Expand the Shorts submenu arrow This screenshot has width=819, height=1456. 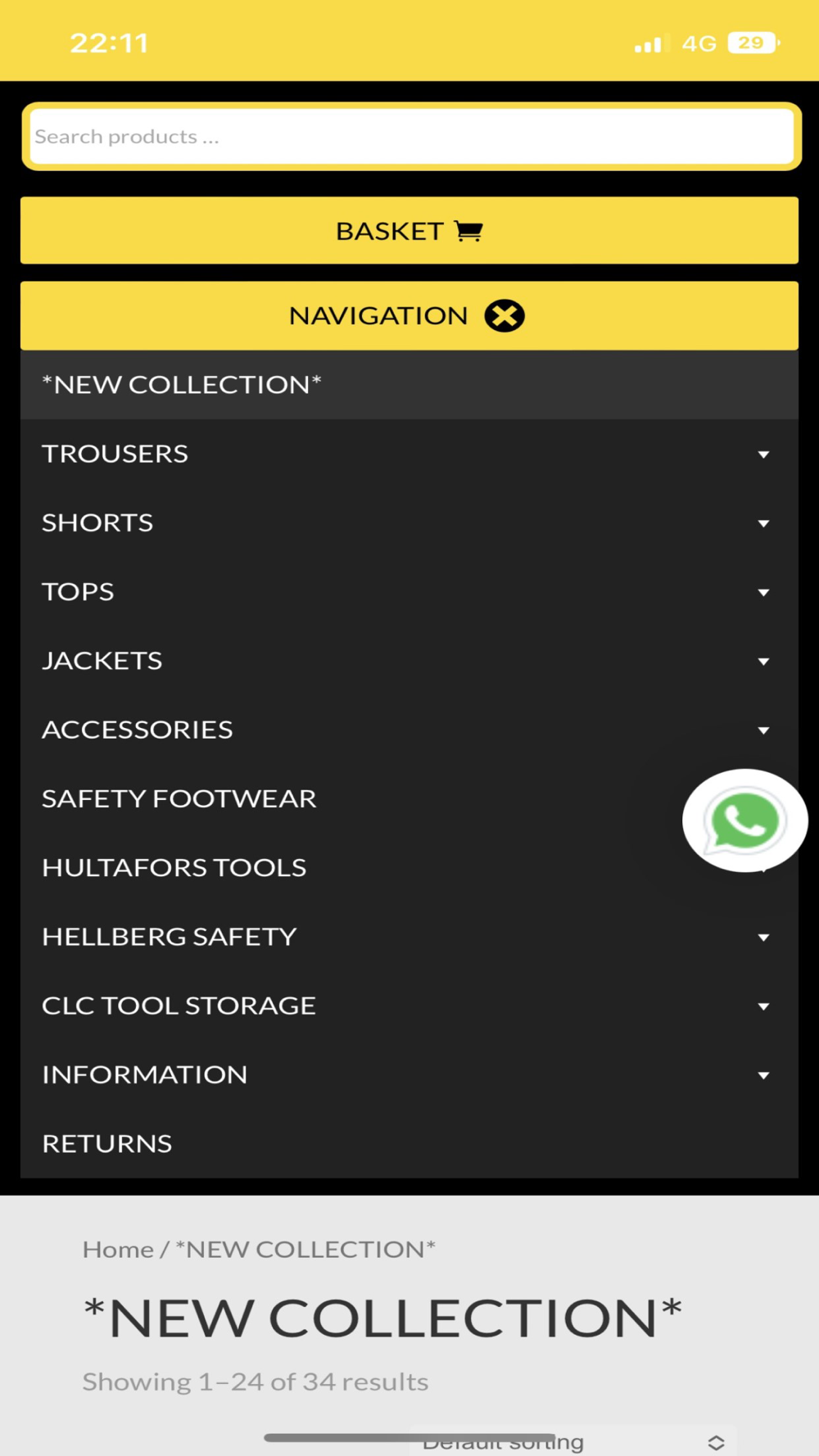763,523
